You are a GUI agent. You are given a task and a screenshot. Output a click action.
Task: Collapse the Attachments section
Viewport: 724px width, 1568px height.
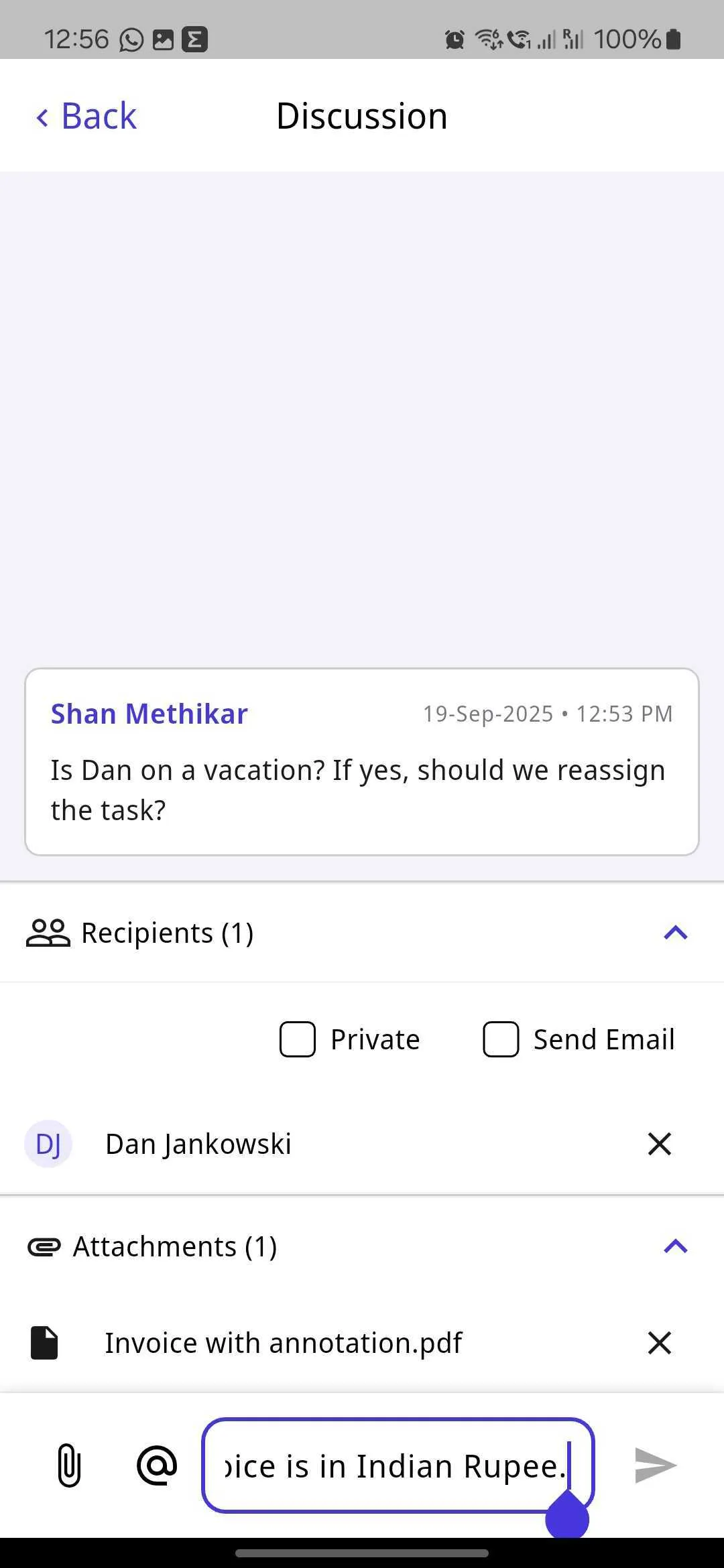[675, 1246]
